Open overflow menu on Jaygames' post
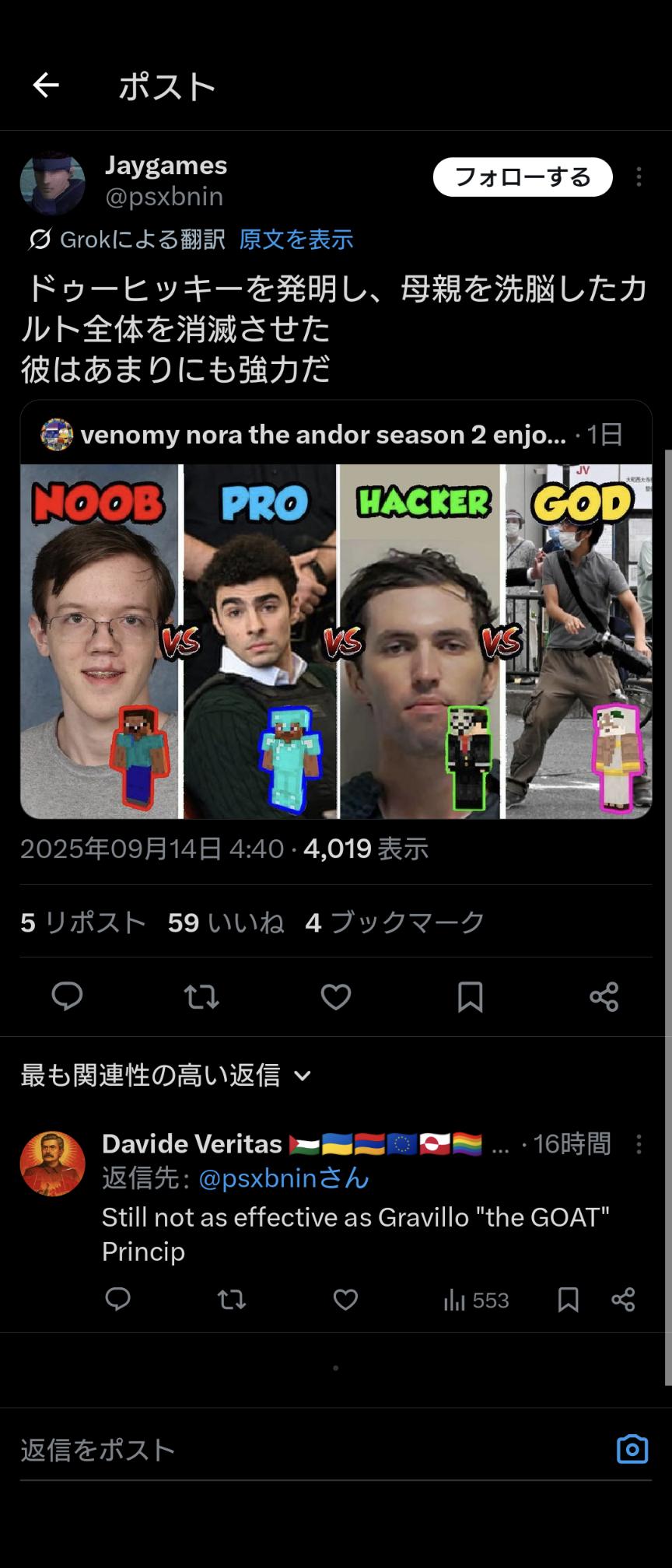 tap(639, 177)
